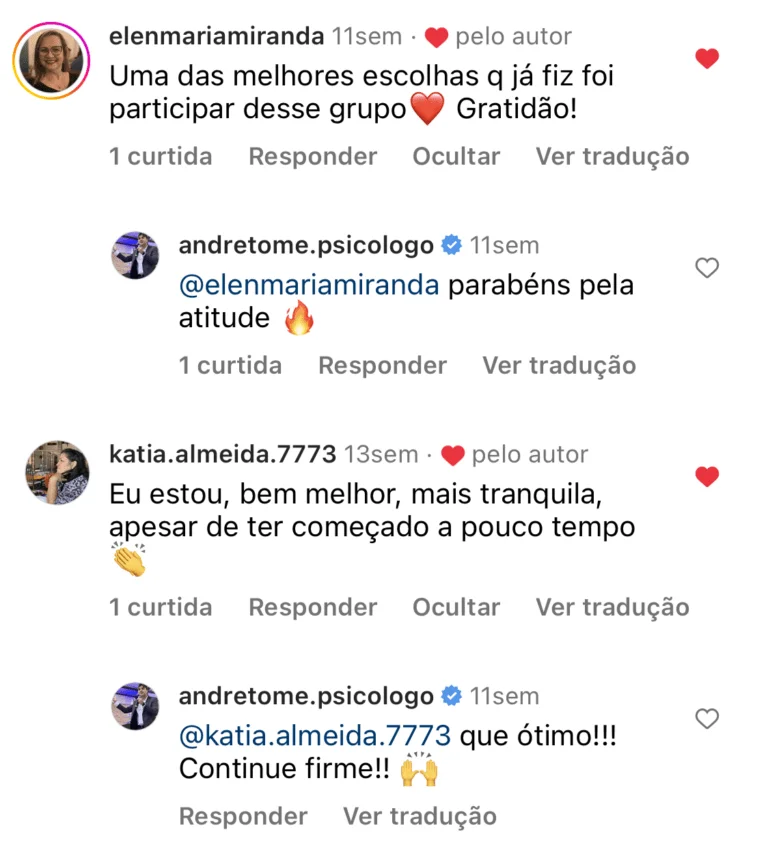Screen dimensions: 768x843
Task: Hide elenmariamiranda's comment with Ocultar
Action: click(x=456, y=157)
